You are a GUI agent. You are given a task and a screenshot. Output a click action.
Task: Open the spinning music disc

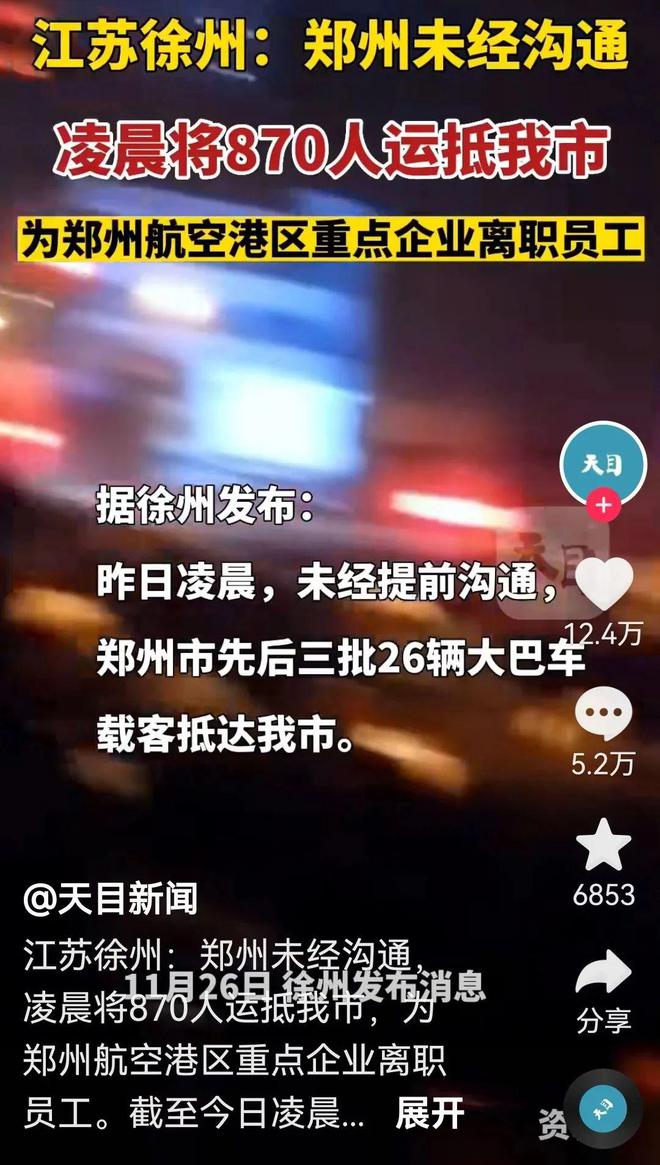(x=602, y=1109)
